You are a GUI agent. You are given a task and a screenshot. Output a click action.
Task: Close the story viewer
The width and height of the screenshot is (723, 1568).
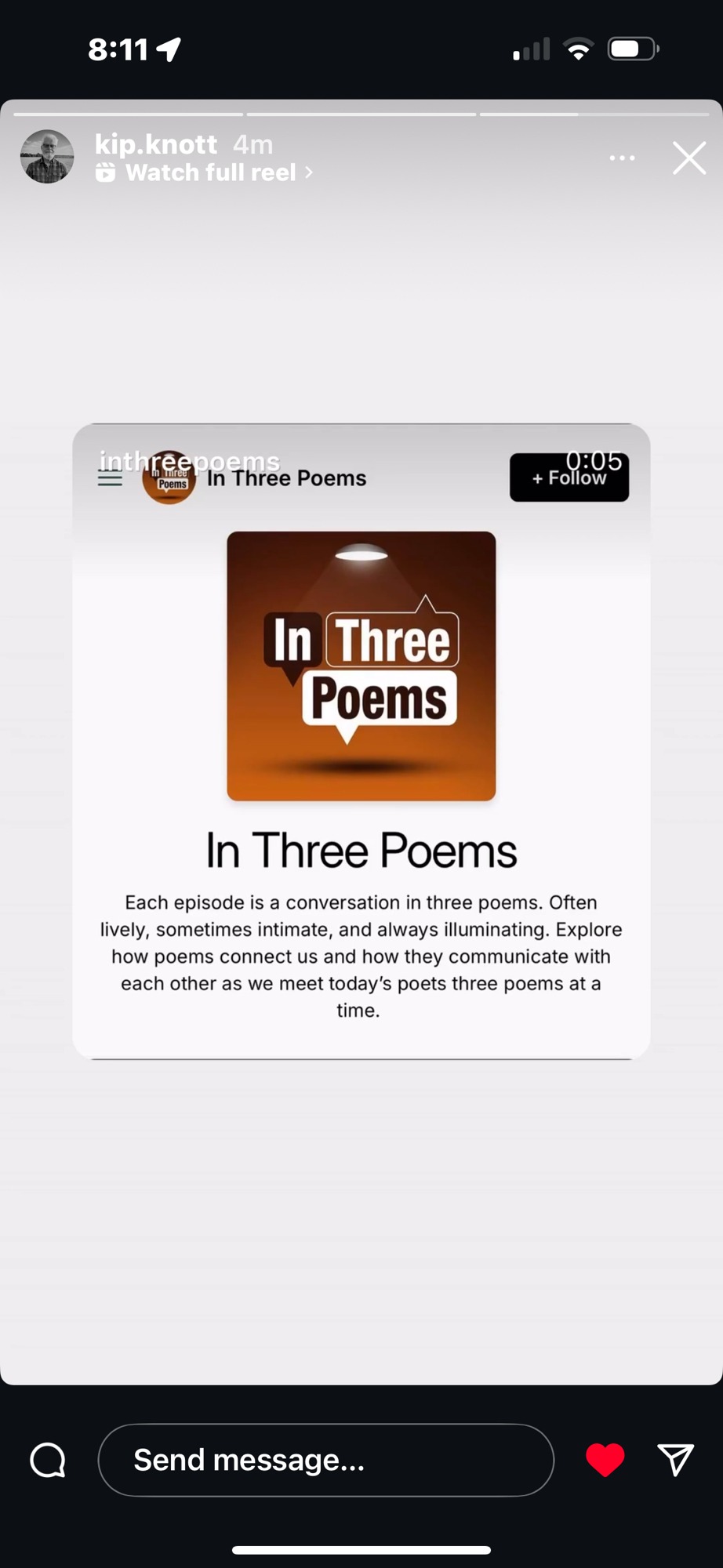[x=689, y=158]
